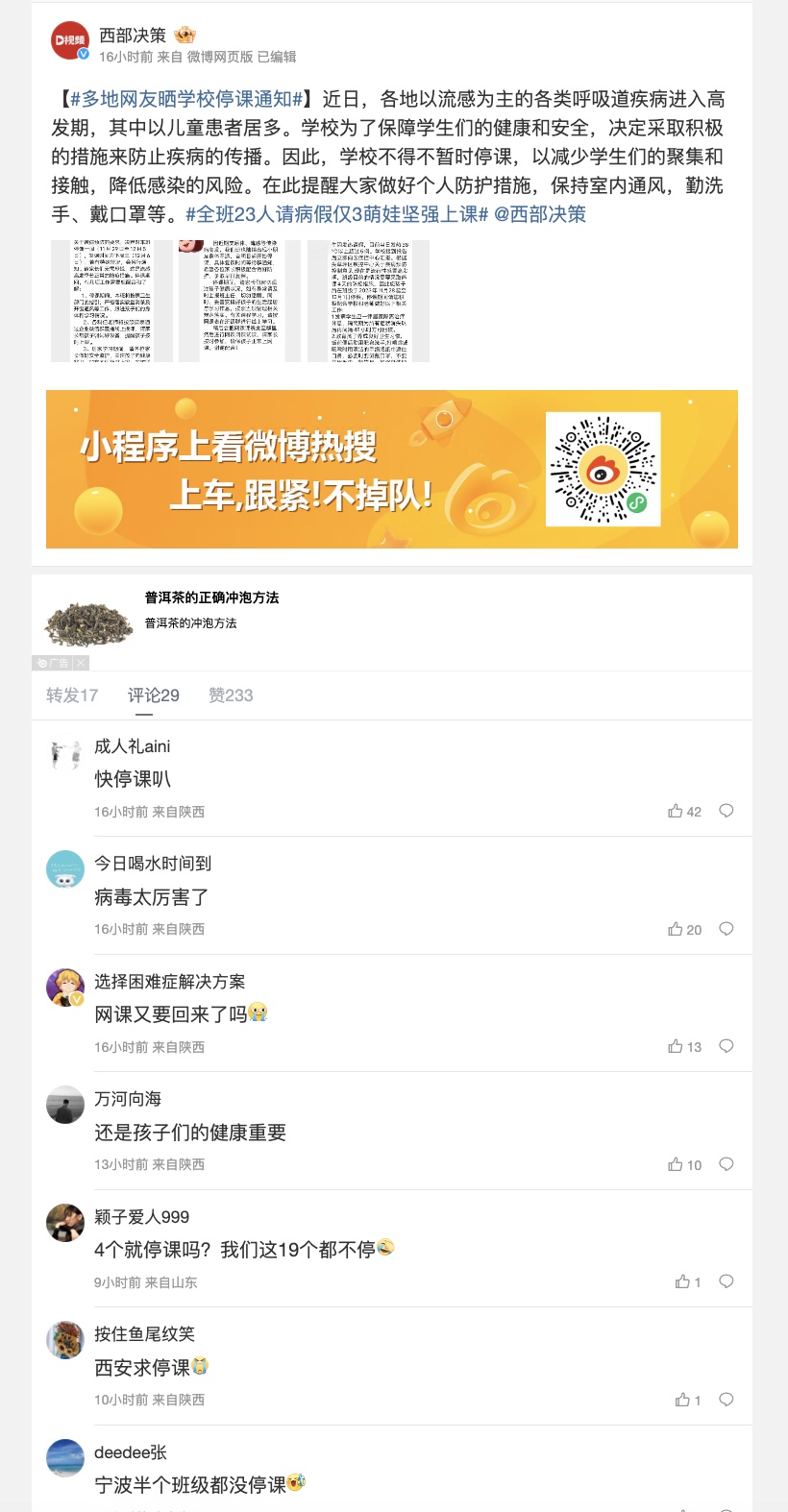Viewport: 788px width, 1512px height.
Task: View the third attached notice image
Action: [368, 301]
